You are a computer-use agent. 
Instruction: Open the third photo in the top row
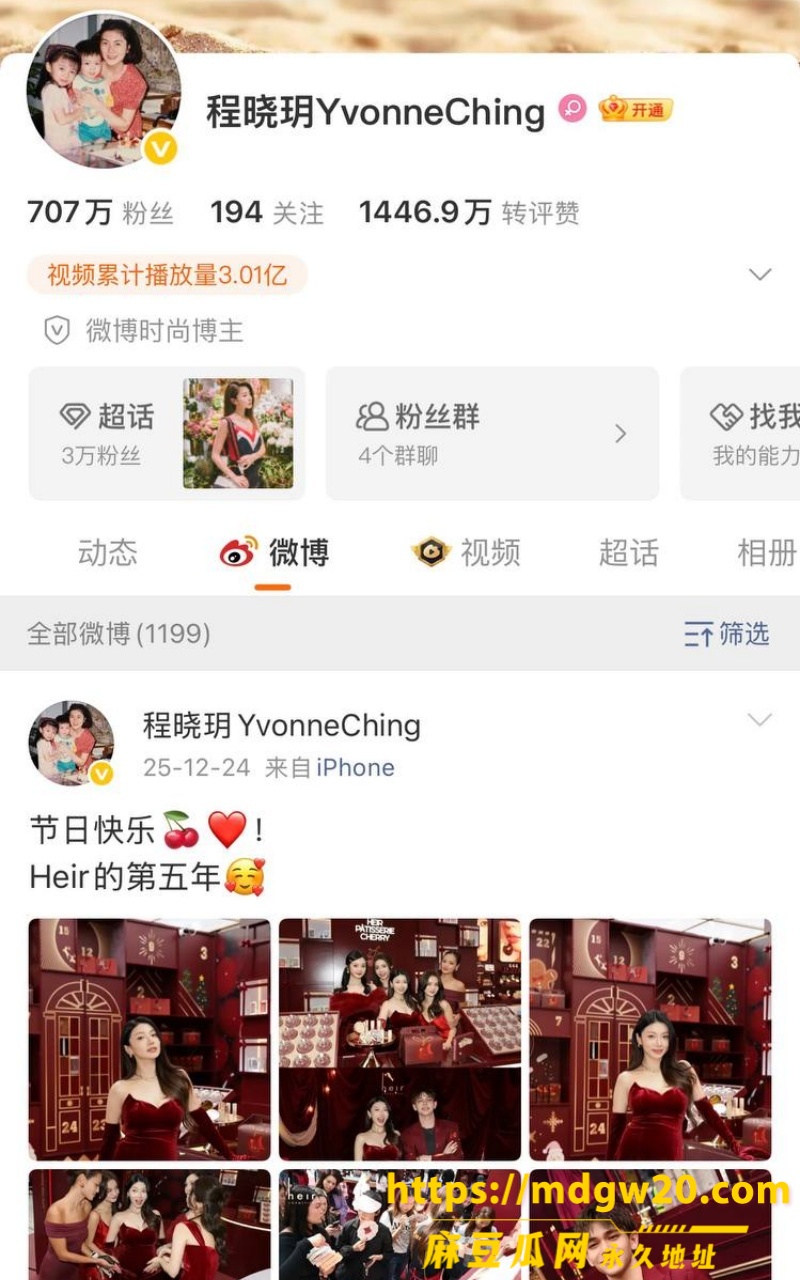[x=651, y=1039]
